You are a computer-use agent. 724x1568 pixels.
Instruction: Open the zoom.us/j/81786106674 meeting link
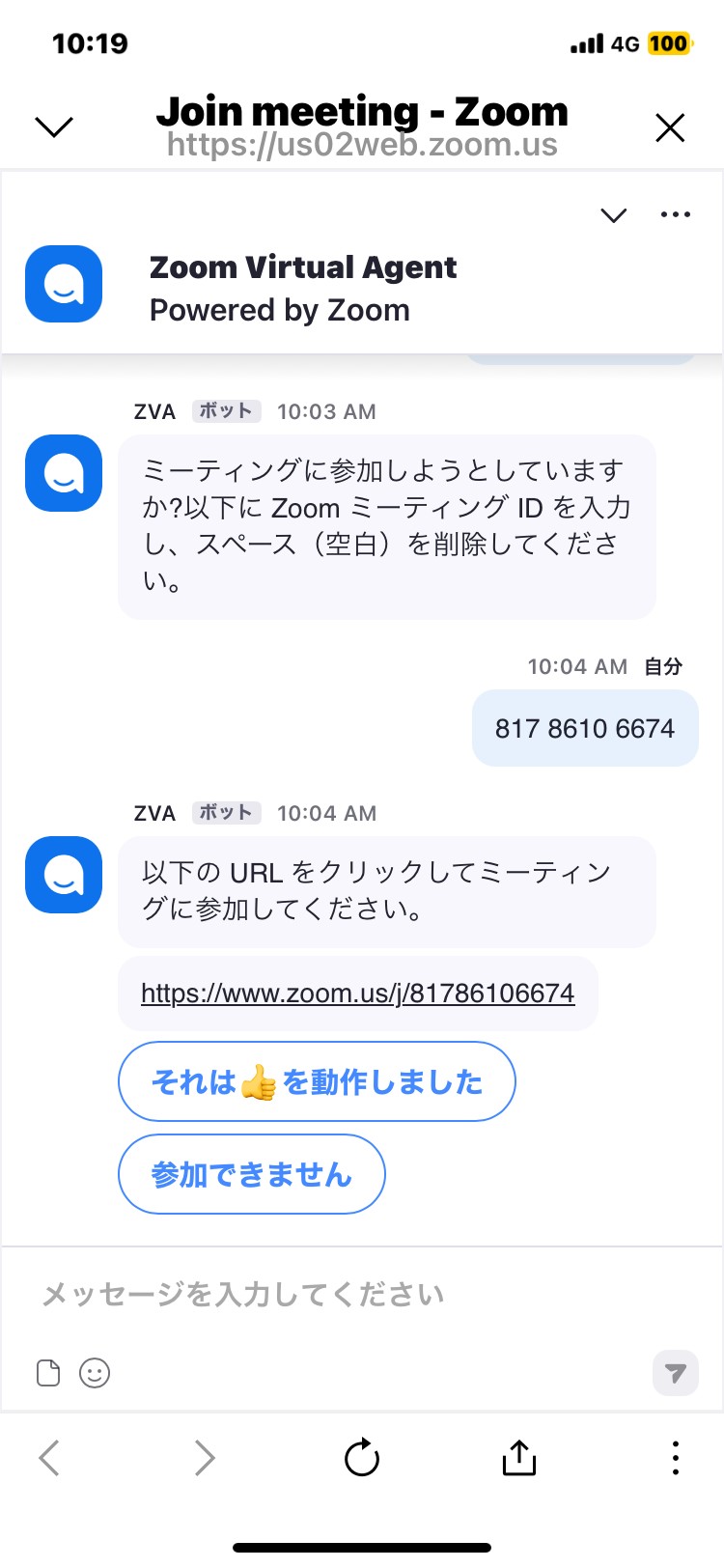click(358, 993)
